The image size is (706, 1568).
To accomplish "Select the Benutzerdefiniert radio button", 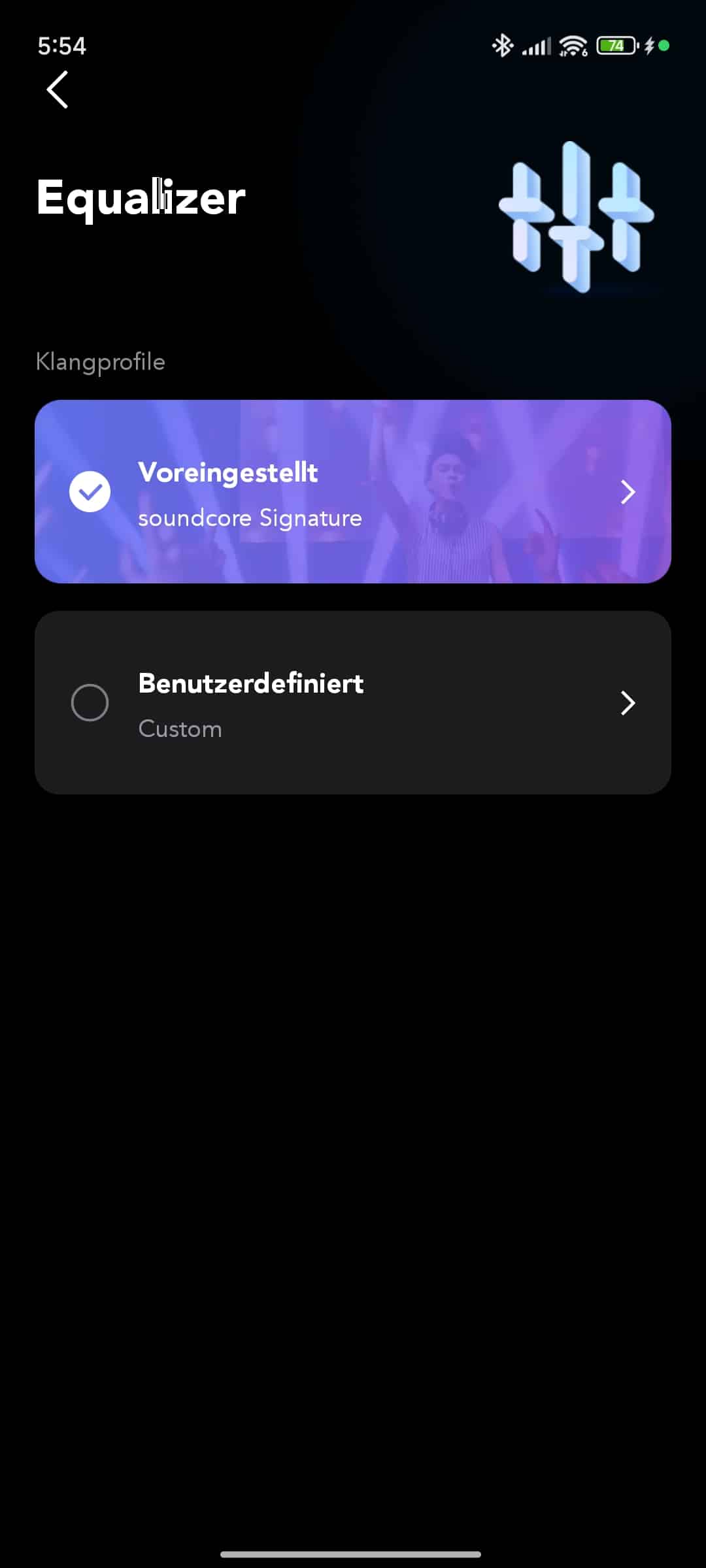I will [x=90, y=702].
